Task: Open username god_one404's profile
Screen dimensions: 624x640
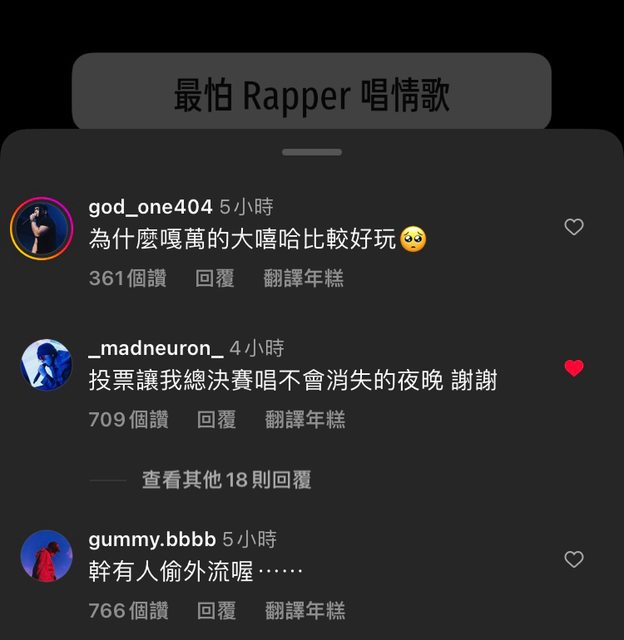Action: pos(150,207)
